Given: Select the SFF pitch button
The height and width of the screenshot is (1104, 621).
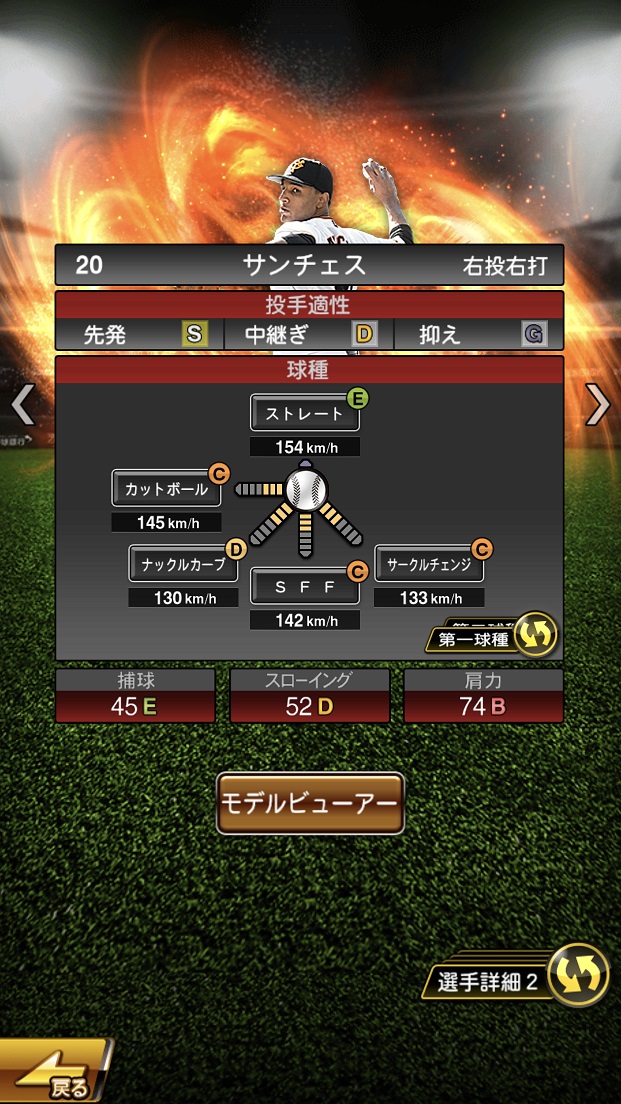Looking at the screenshot, I should pos(304,587).
